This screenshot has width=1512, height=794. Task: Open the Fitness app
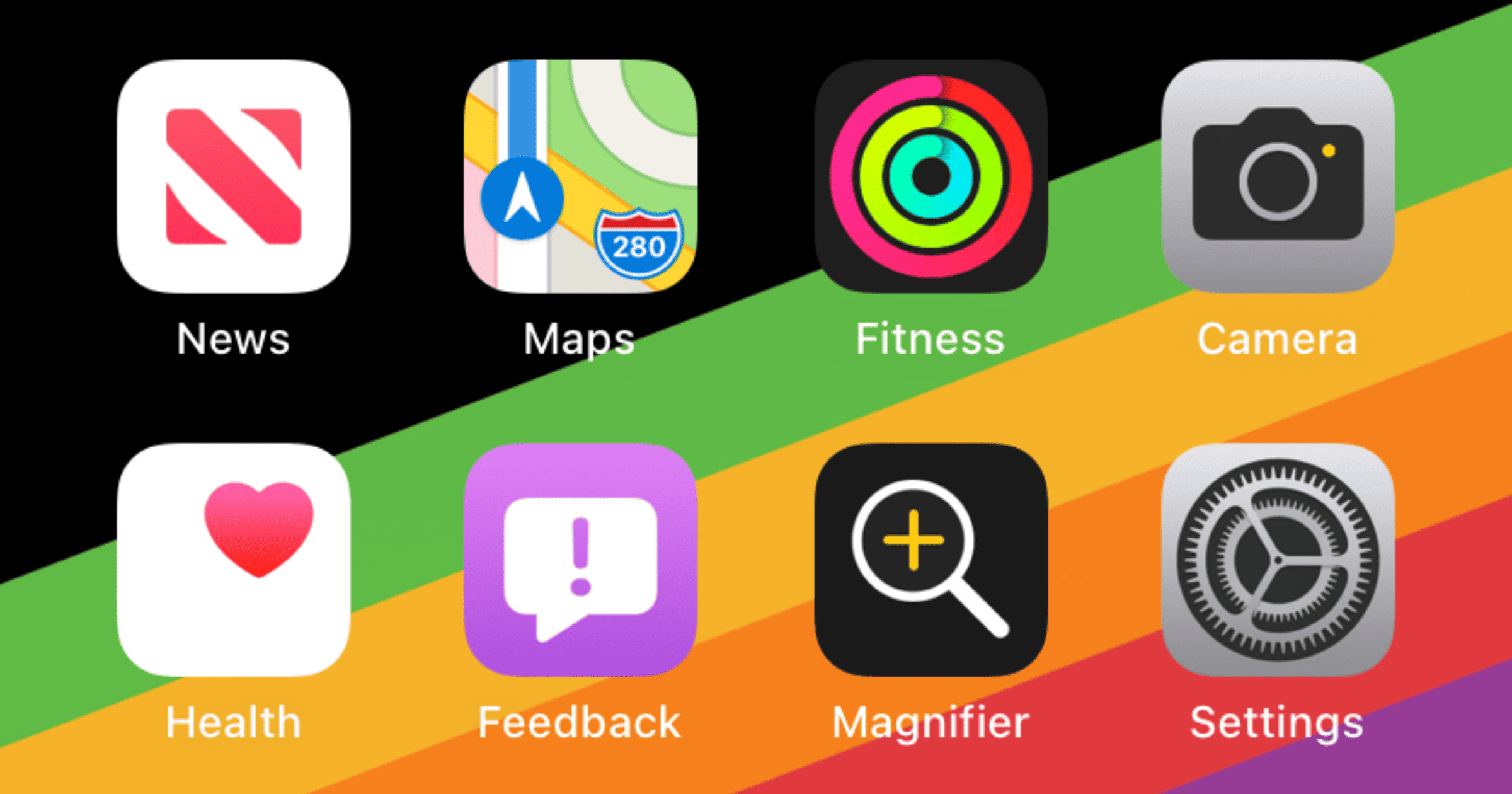[931, 176]
